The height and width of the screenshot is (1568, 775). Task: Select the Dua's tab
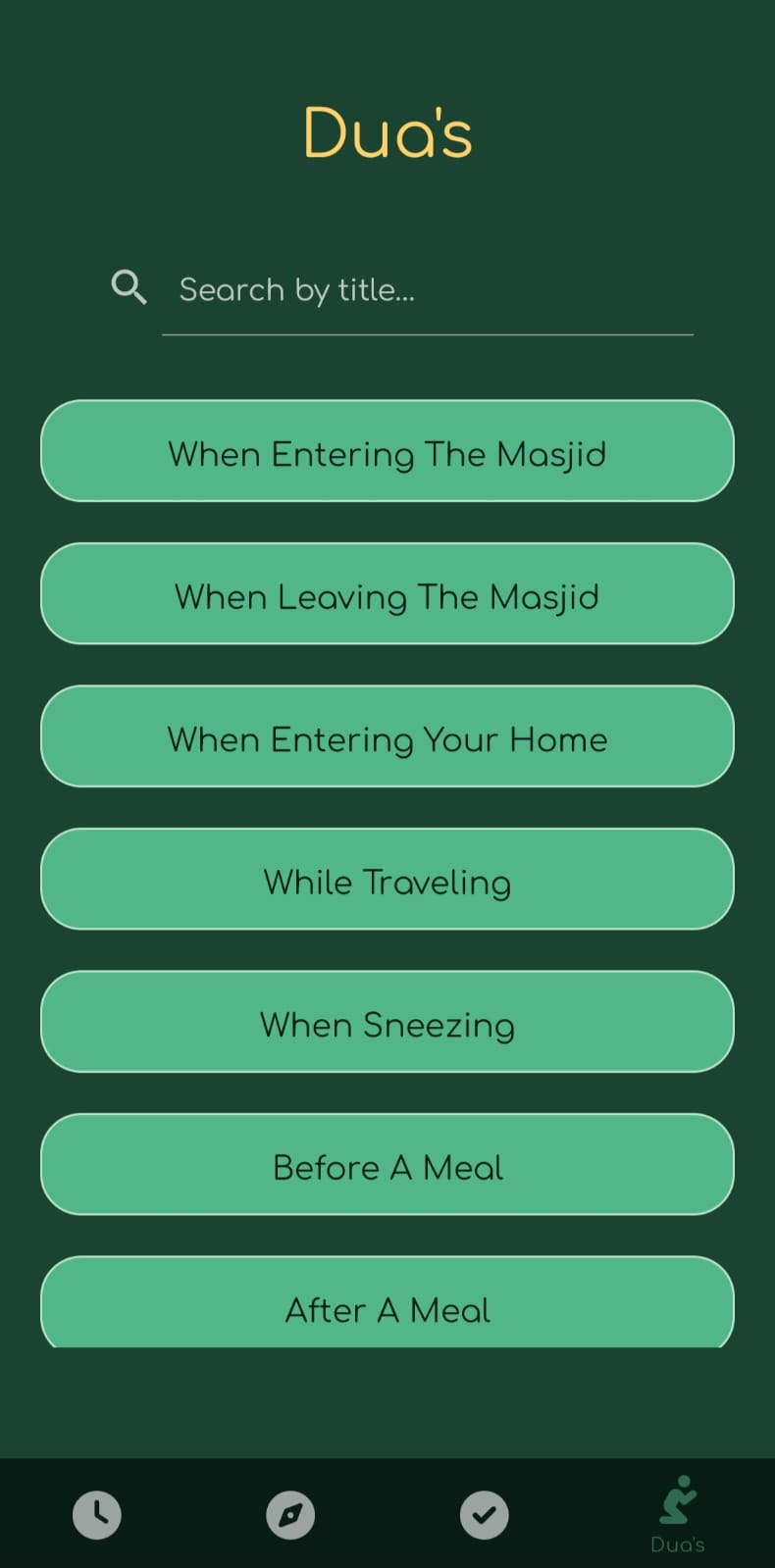pos(678,1515)
